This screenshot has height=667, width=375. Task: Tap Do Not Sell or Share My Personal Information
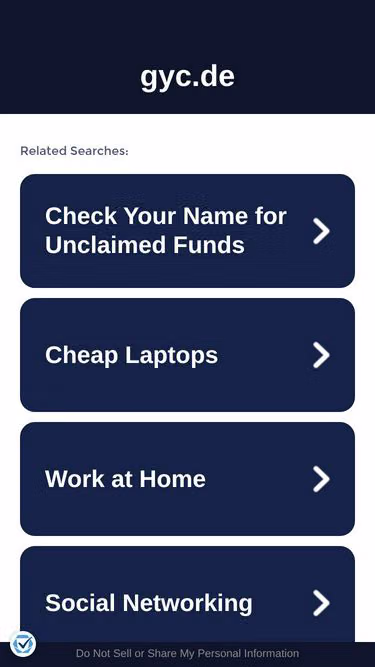(x=188, y=653)
